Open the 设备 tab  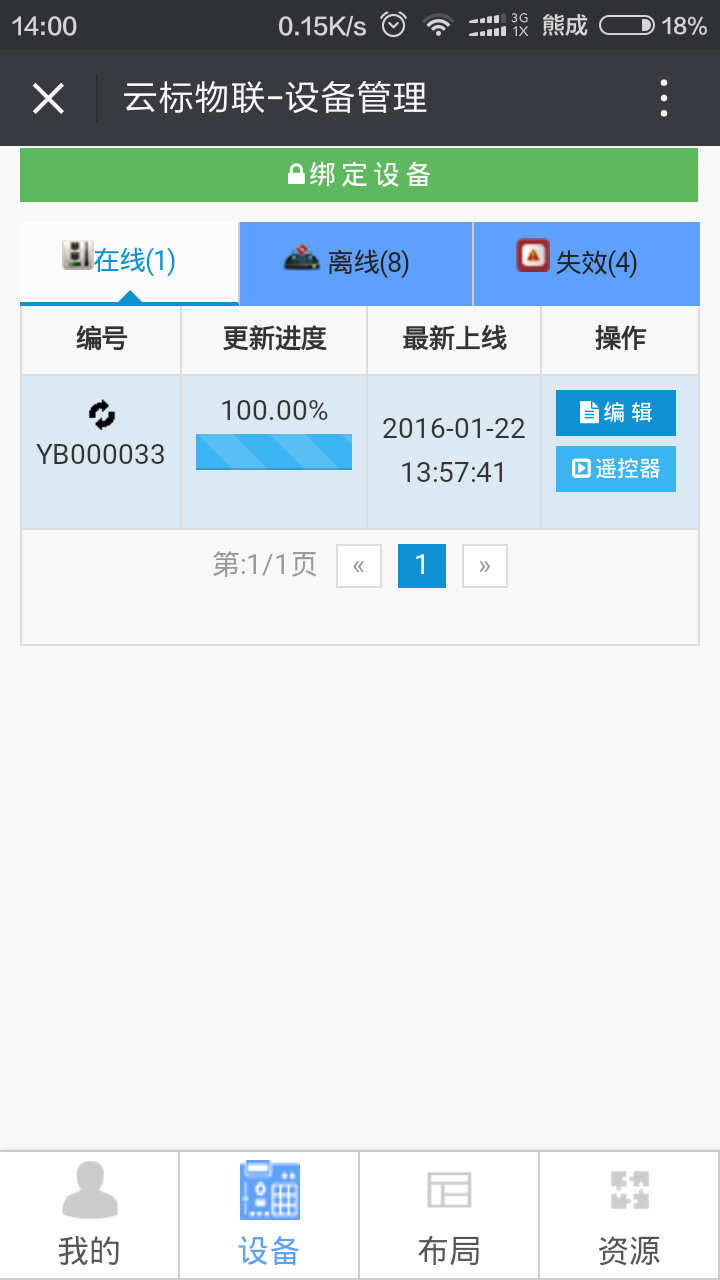(269, 1215)
